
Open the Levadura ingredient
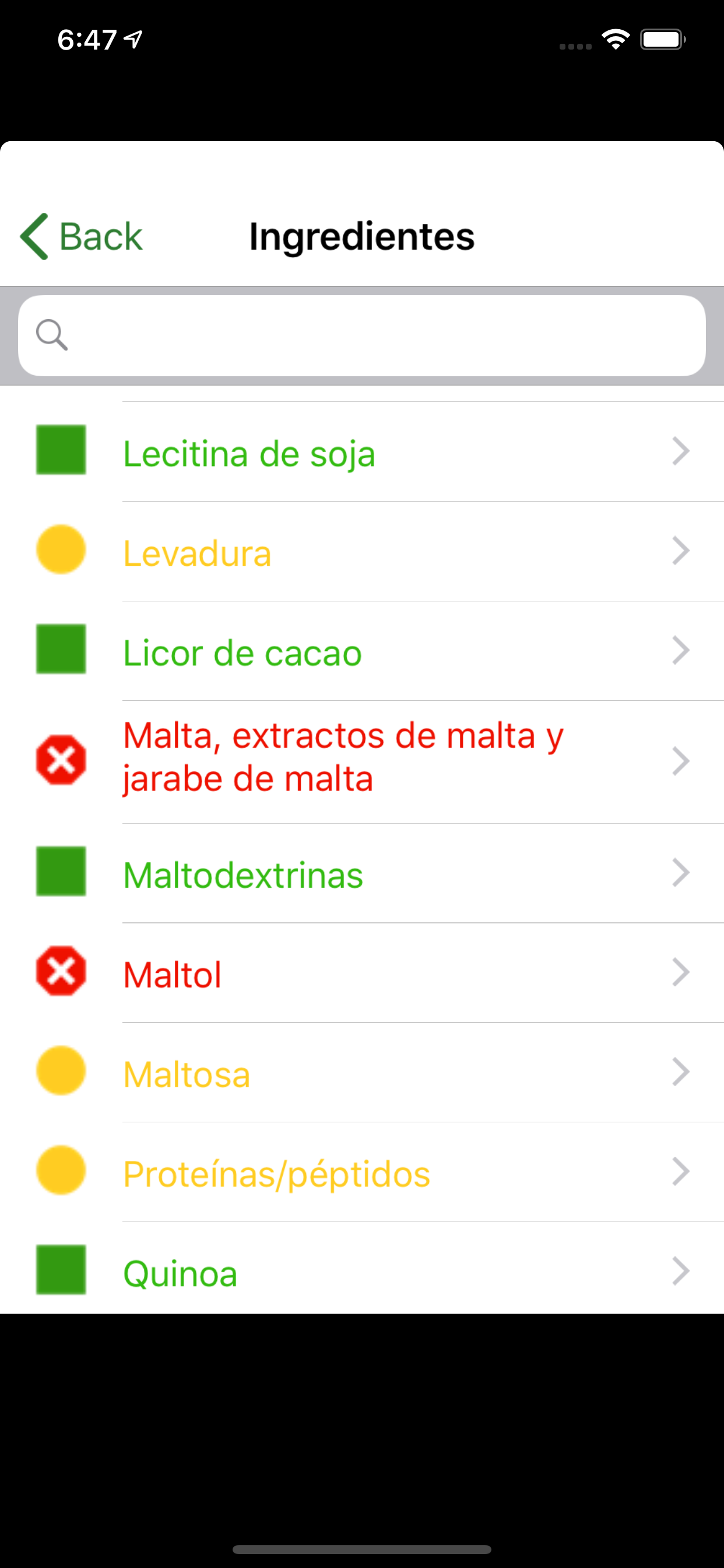click(362, 551)
